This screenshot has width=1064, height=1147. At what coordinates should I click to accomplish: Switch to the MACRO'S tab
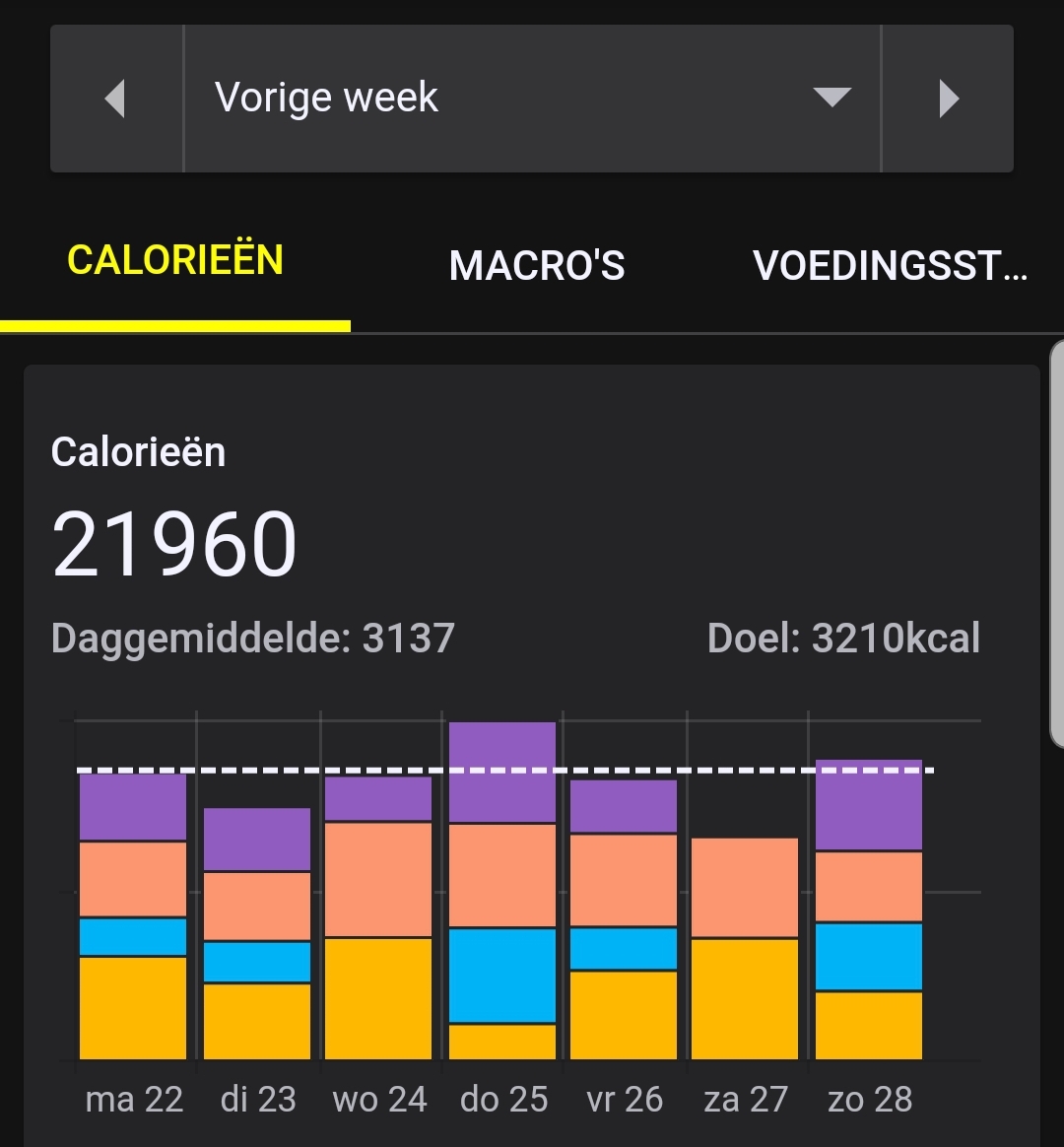pyautogui.click(x=537, y=266)
